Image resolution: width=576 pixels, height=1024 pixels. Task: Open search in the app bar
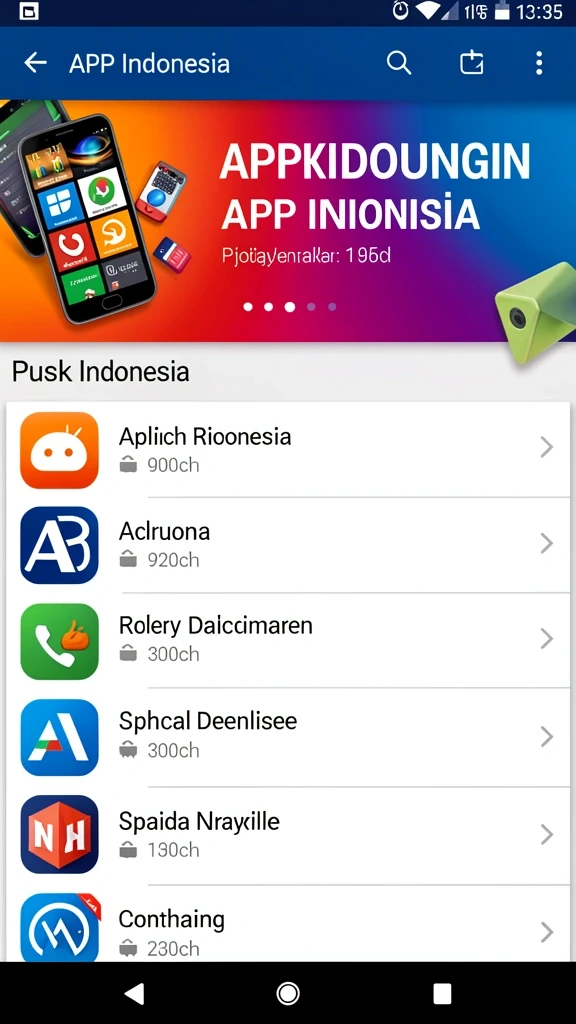(x=398, y=63)
